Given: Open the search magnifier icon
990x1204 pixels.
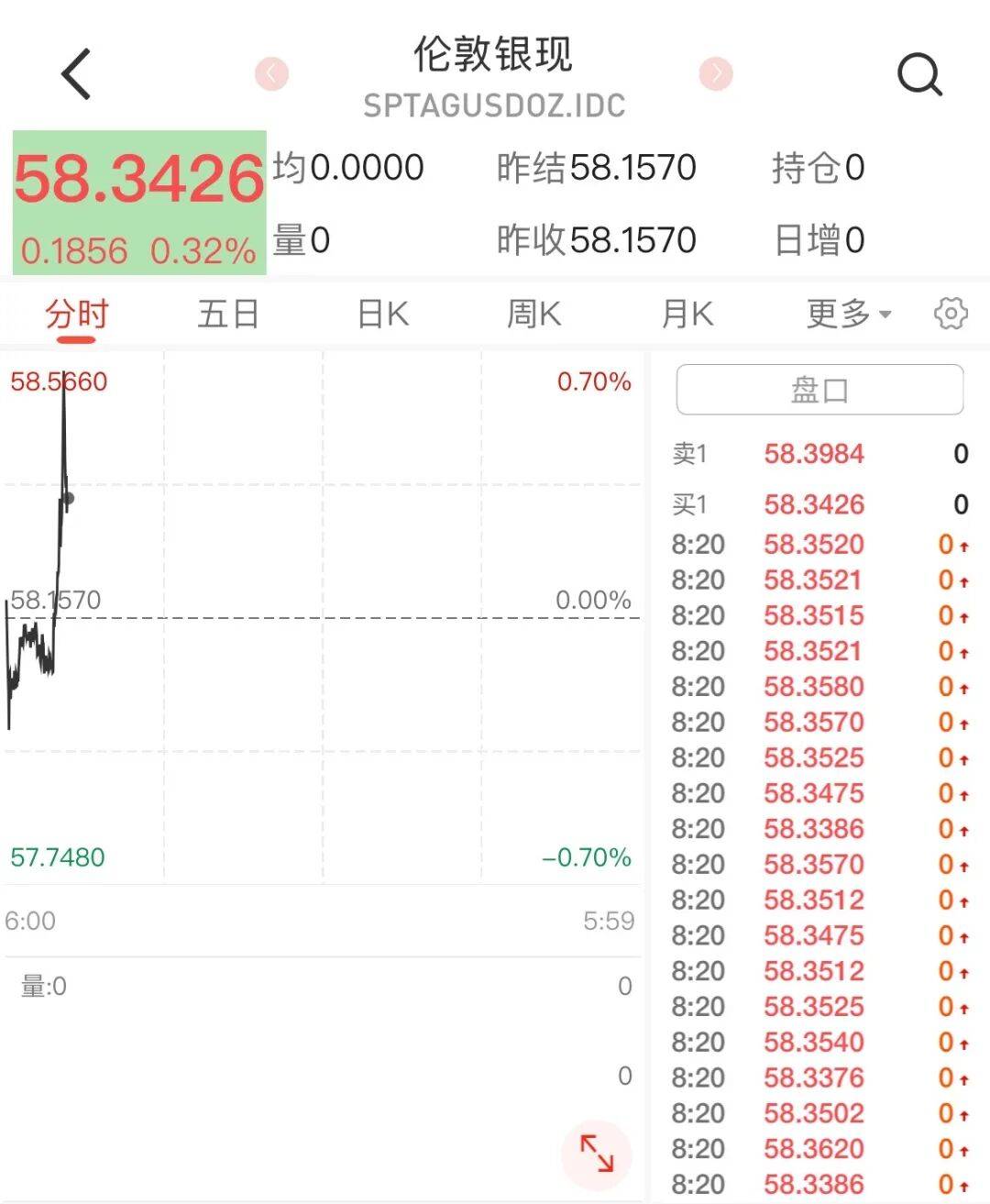Looking at the screenshot, I should pos(919,73).
